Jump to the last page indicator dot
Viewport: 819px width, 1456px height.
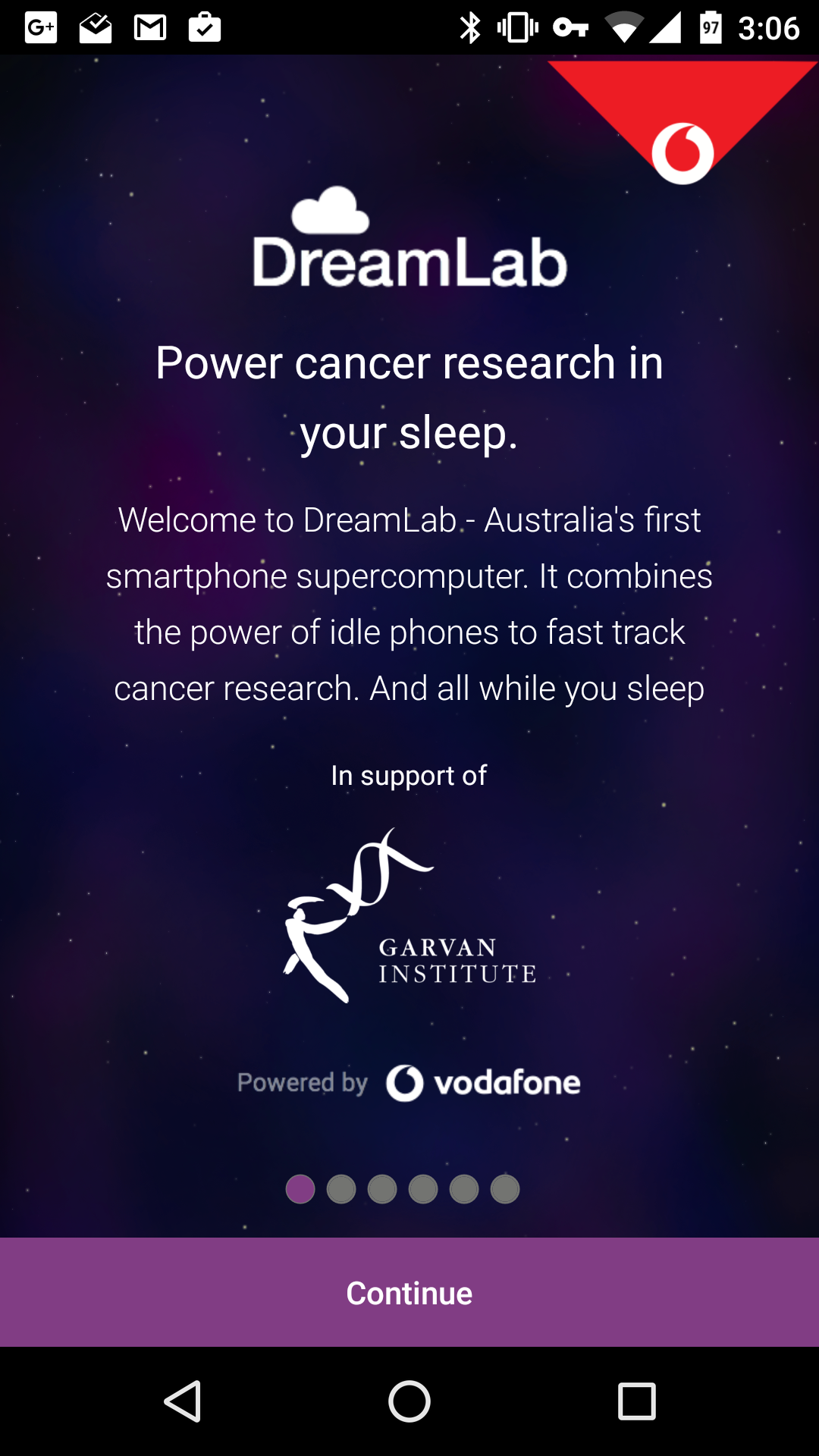[x=505, y=1189]
